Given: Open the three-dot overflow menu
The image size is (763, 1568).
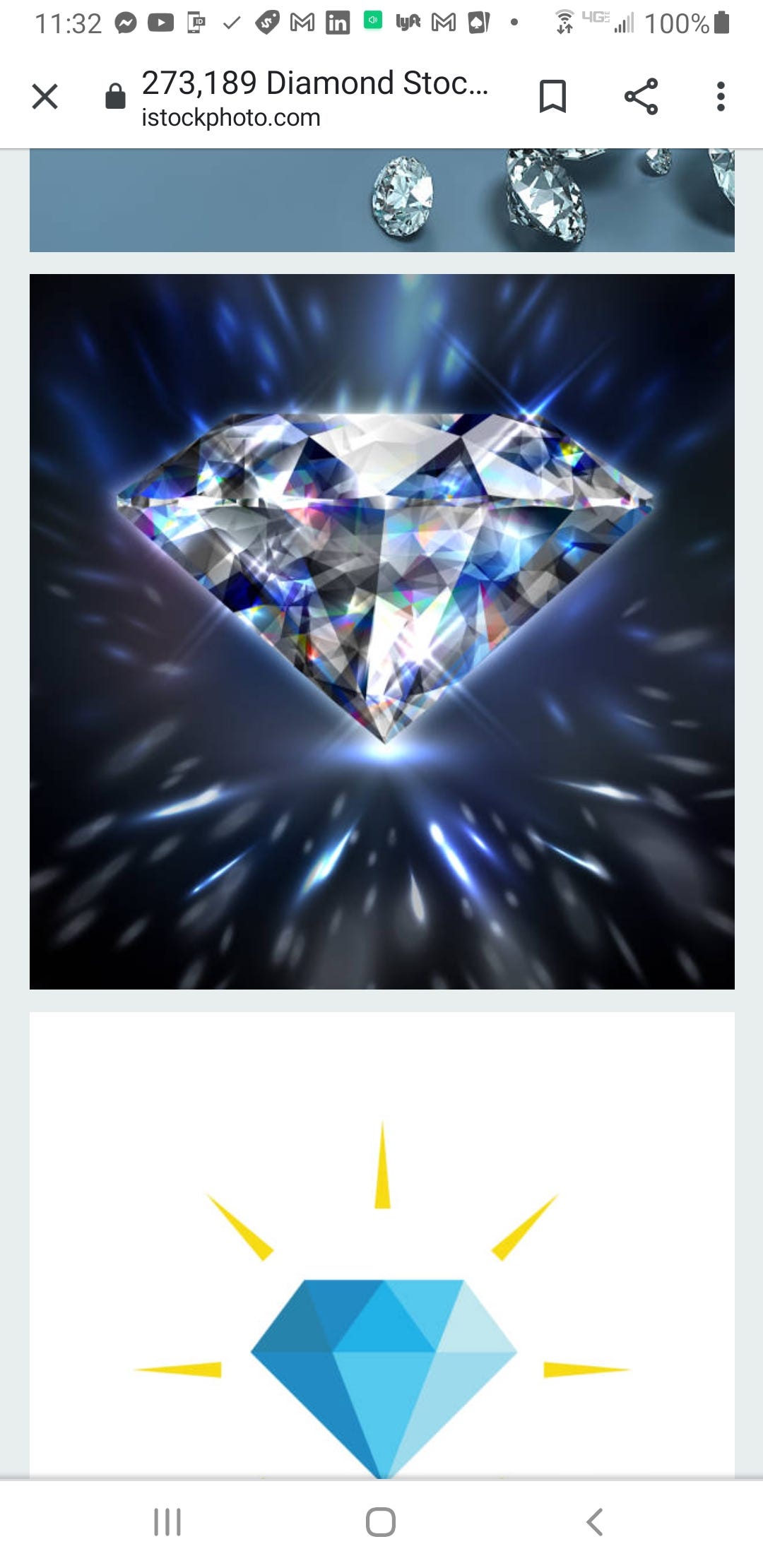Looking at the screenshot, I should [721, 97].
